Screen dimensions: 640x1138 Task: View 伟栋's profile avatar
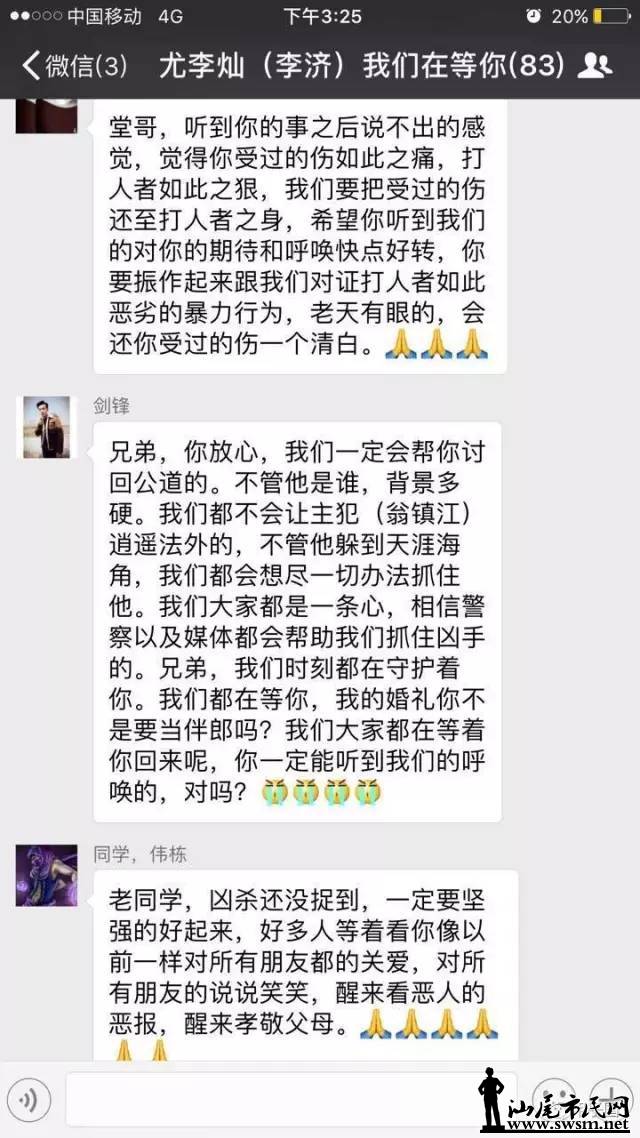tap(47, 876)
